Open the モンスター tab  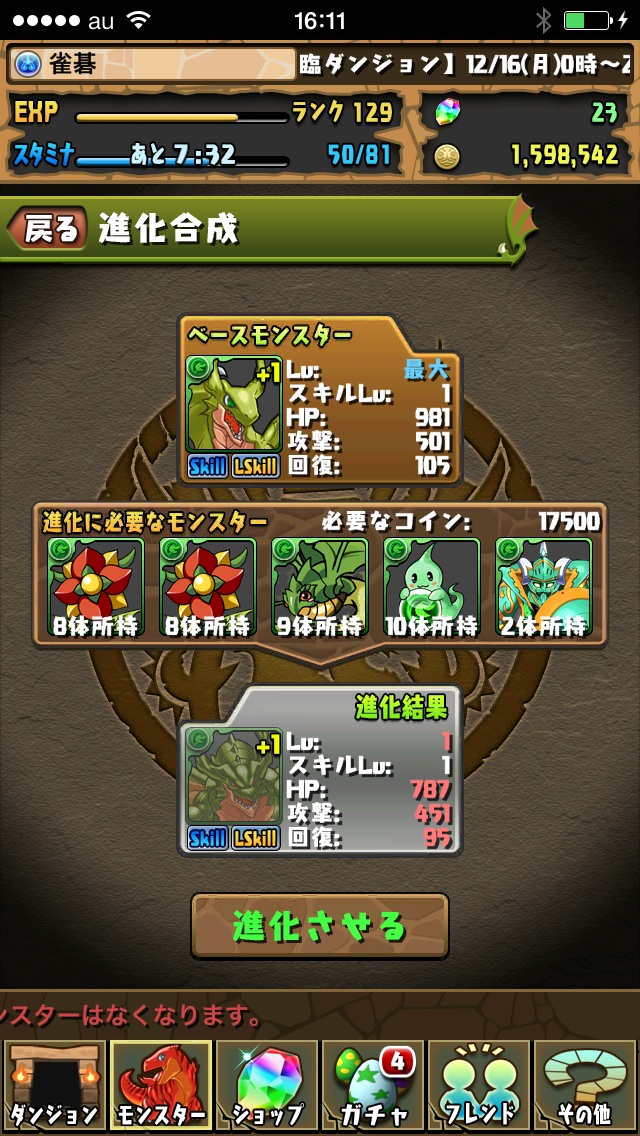pos(160,1086)
